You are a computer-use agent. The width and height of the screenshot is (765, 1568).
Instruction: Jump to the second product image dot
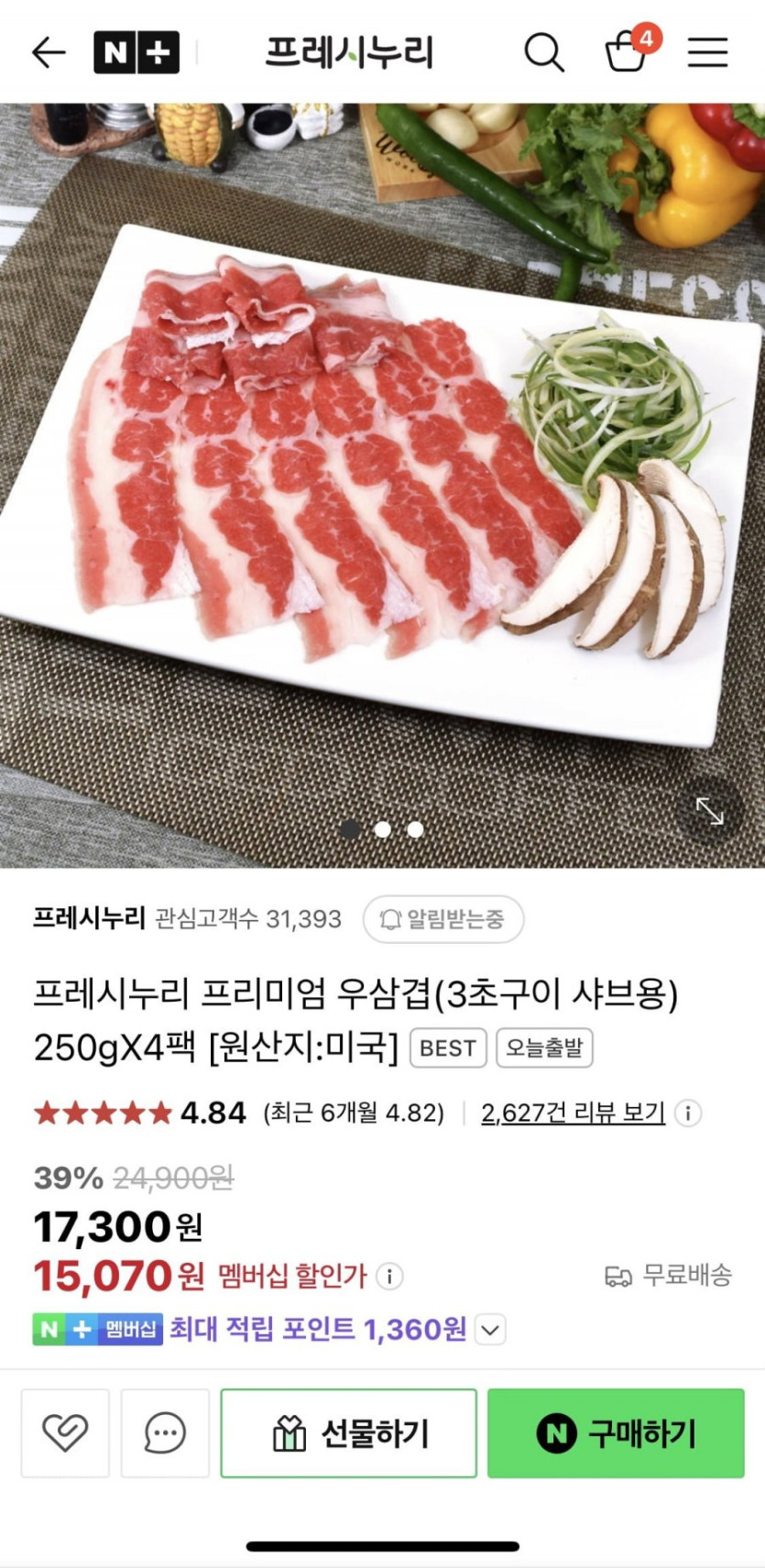click(383, 829)
